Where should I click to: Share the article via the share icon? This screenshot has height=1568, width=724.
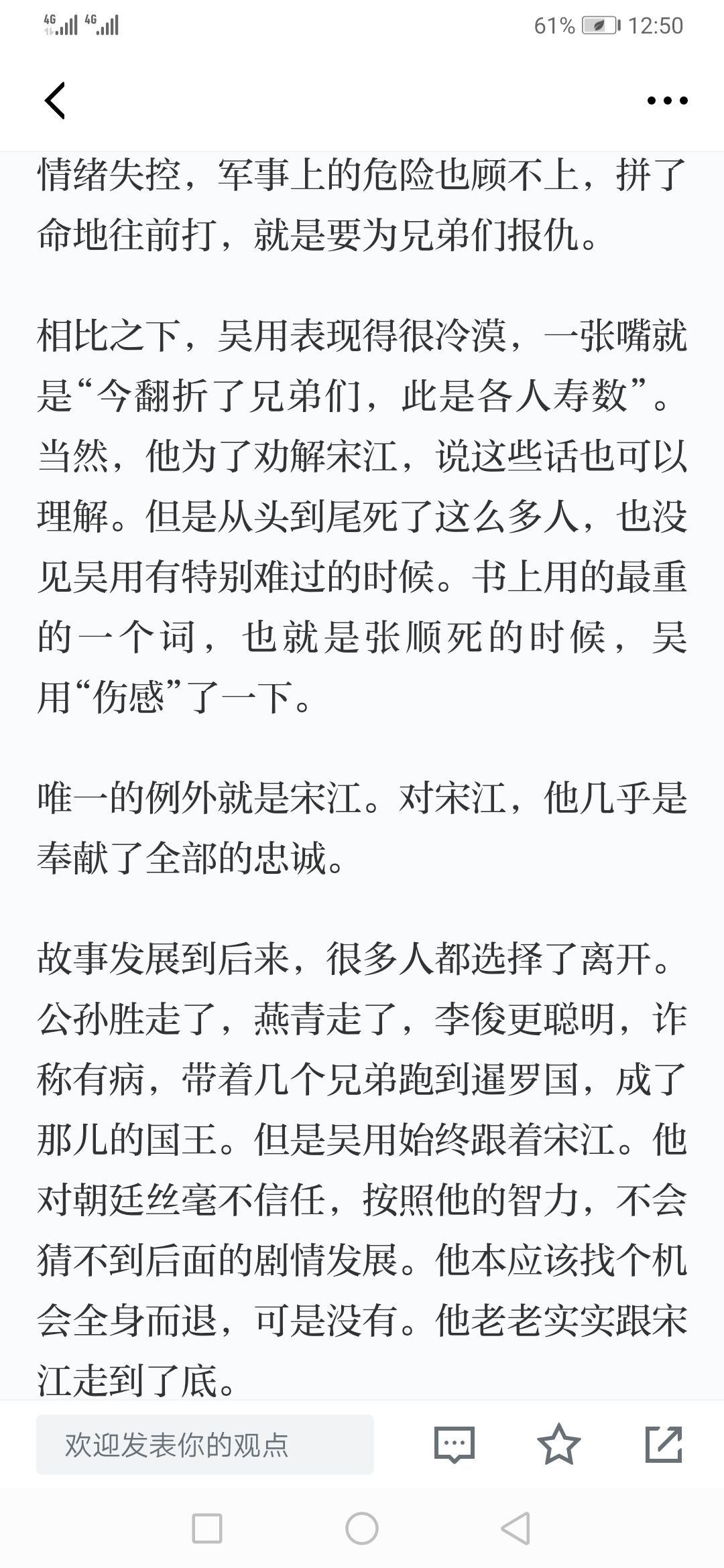coord(663,1444)
